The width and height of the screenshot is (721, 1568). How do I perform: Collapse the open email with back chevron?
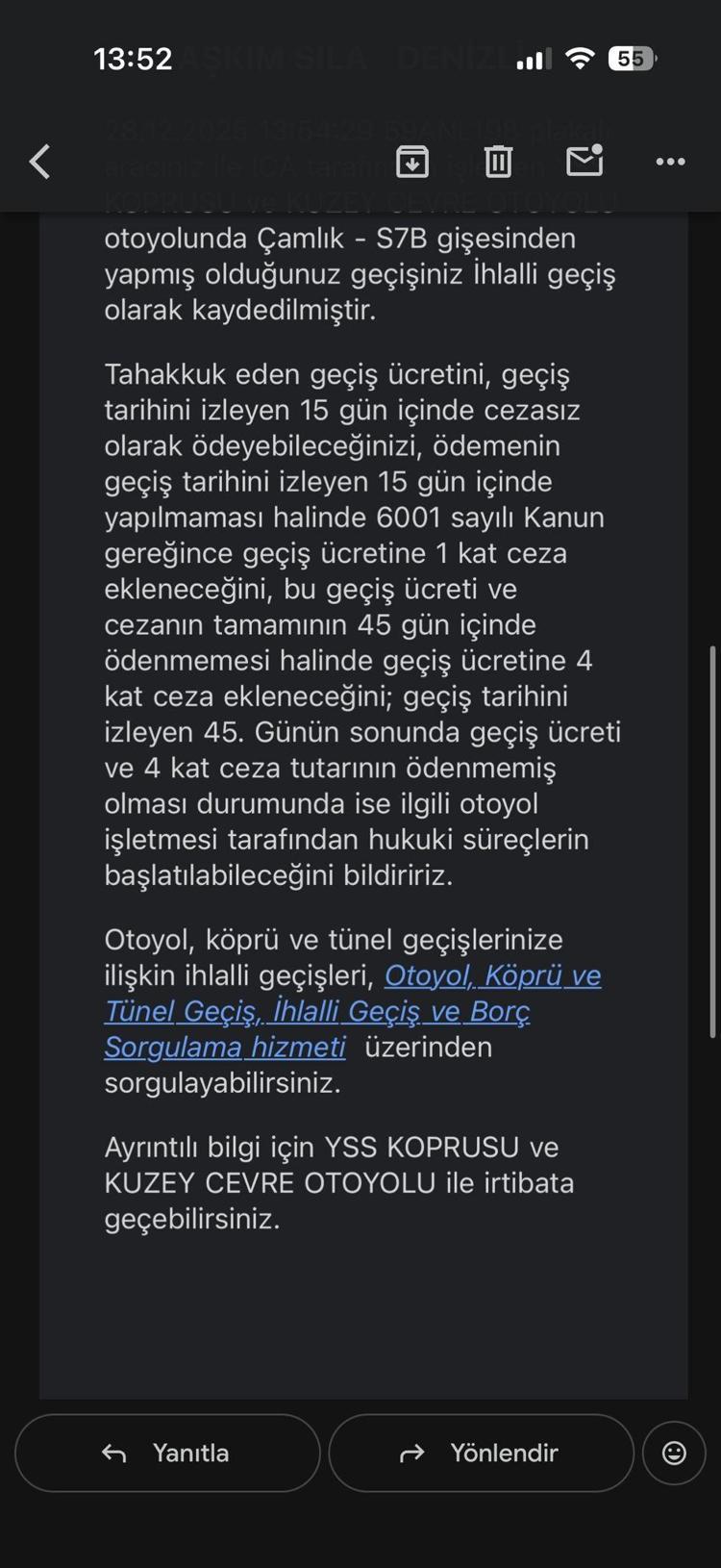tap(38, 162)
